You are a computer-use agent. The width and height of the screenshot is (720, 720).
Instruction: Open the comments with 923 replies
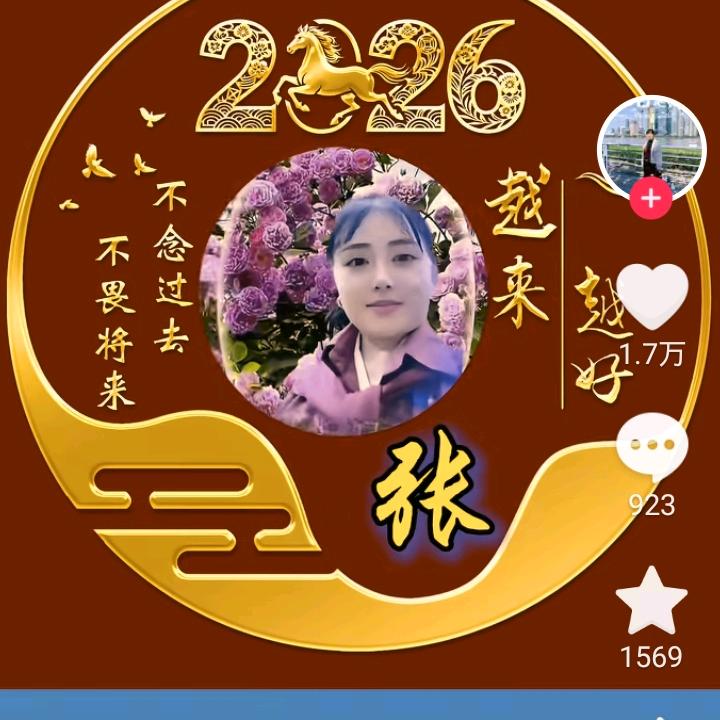click(652, 446)
